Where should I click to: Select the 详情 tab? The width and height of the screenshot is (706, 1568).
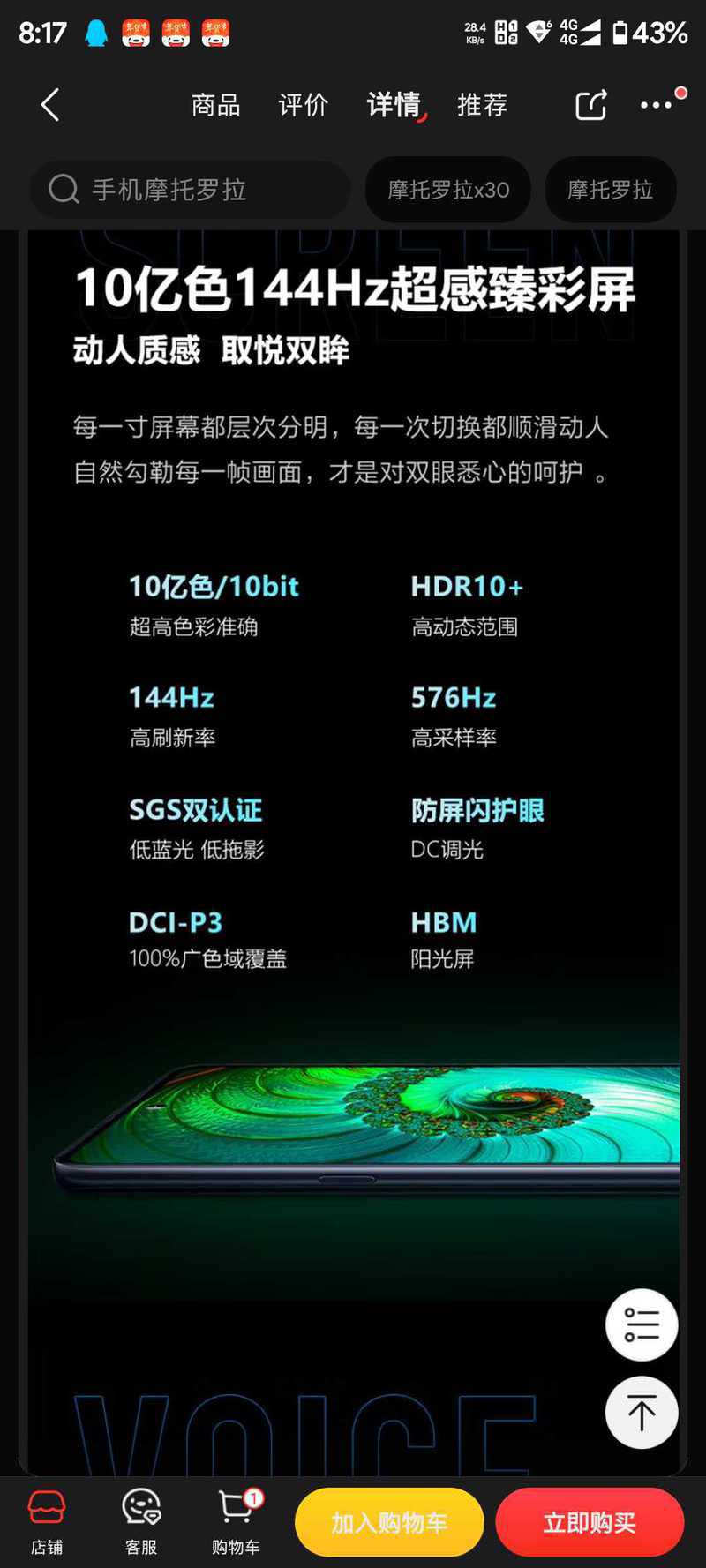point(394,105)
